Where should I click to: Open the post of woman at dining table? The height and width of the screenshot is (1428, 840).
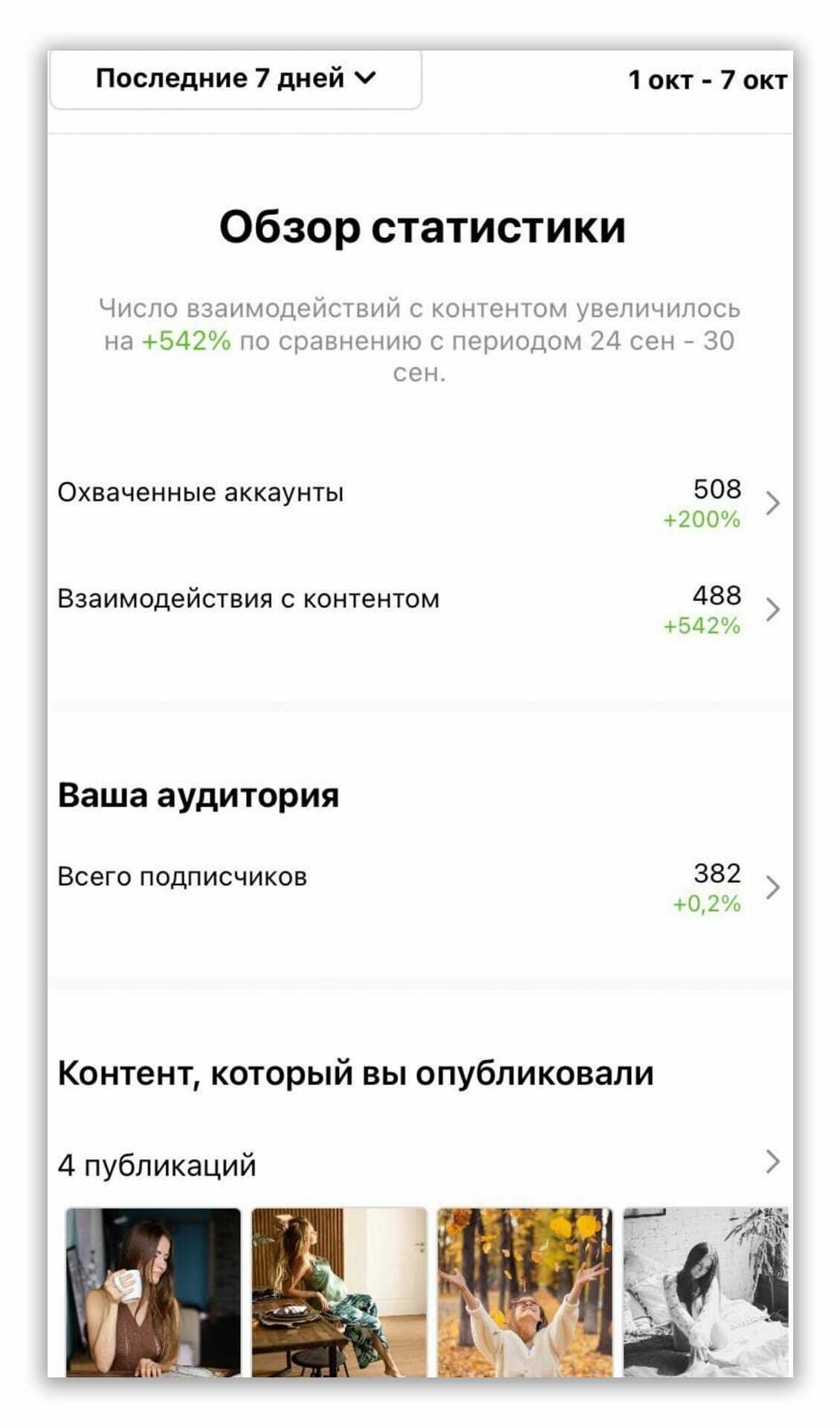(x=339, y=1291)
